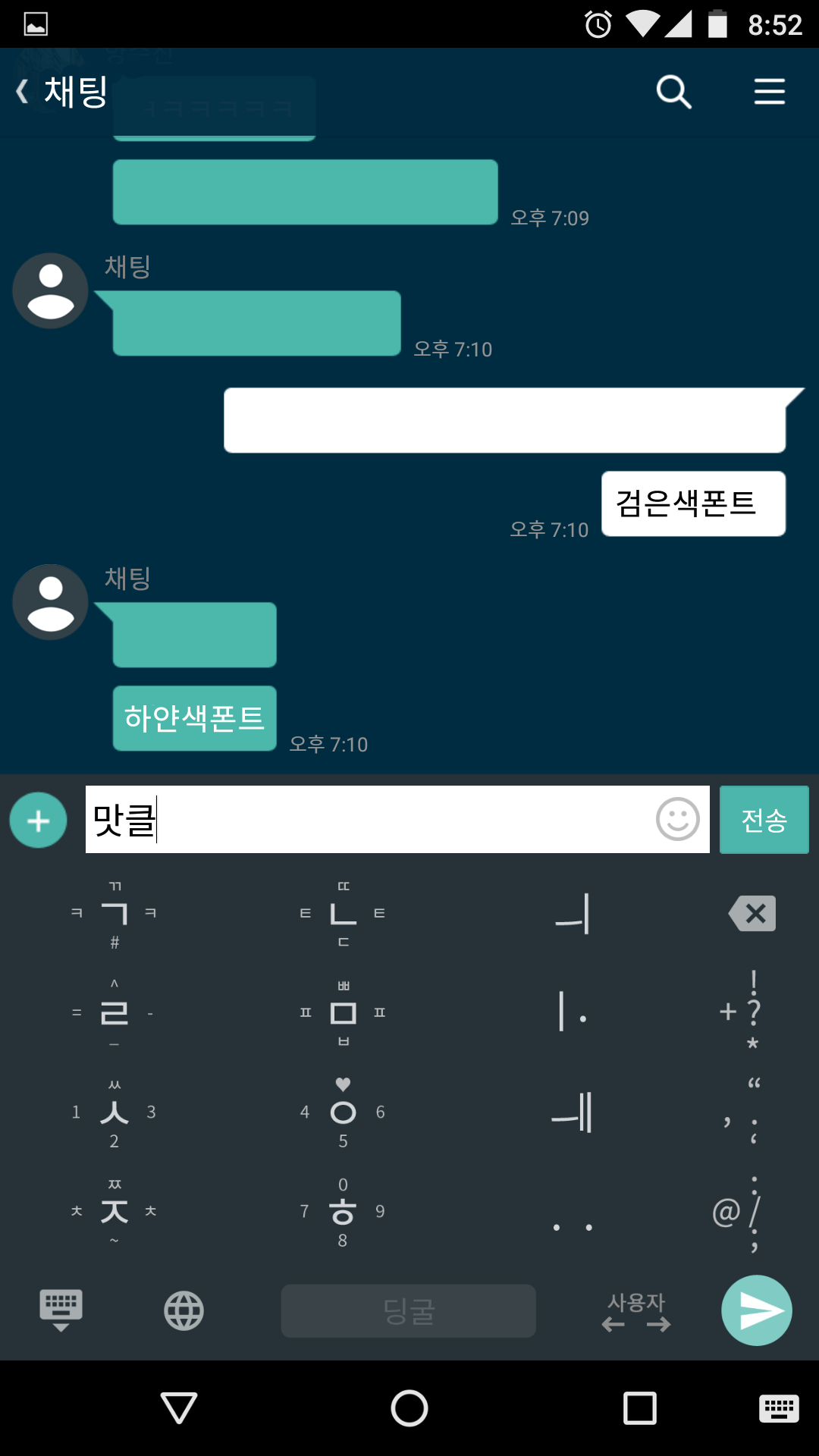819x1456 pixels.
Task: Type the ㄹ key
Action: pos(115,1013)
